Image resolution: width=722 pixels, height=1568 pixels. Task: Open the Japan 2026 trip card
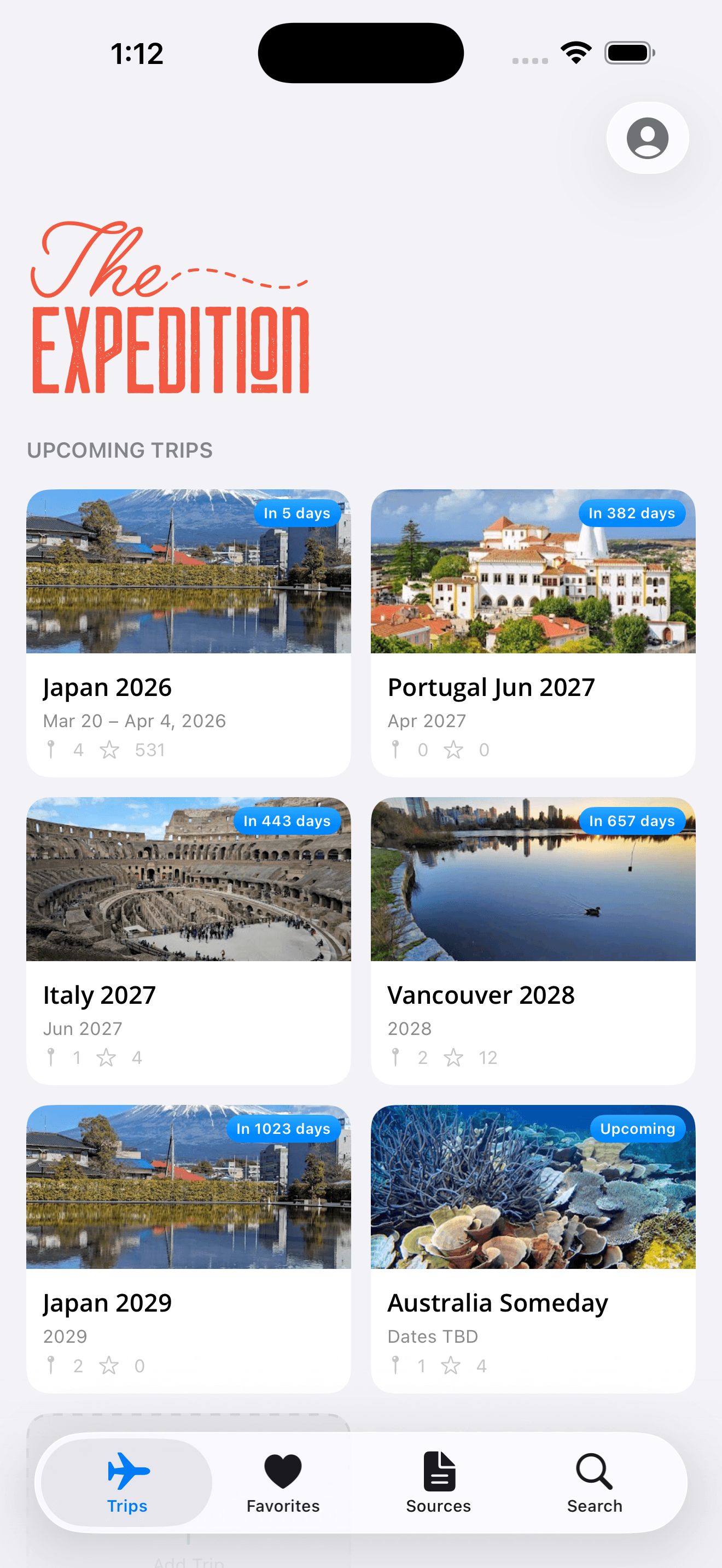188,632
